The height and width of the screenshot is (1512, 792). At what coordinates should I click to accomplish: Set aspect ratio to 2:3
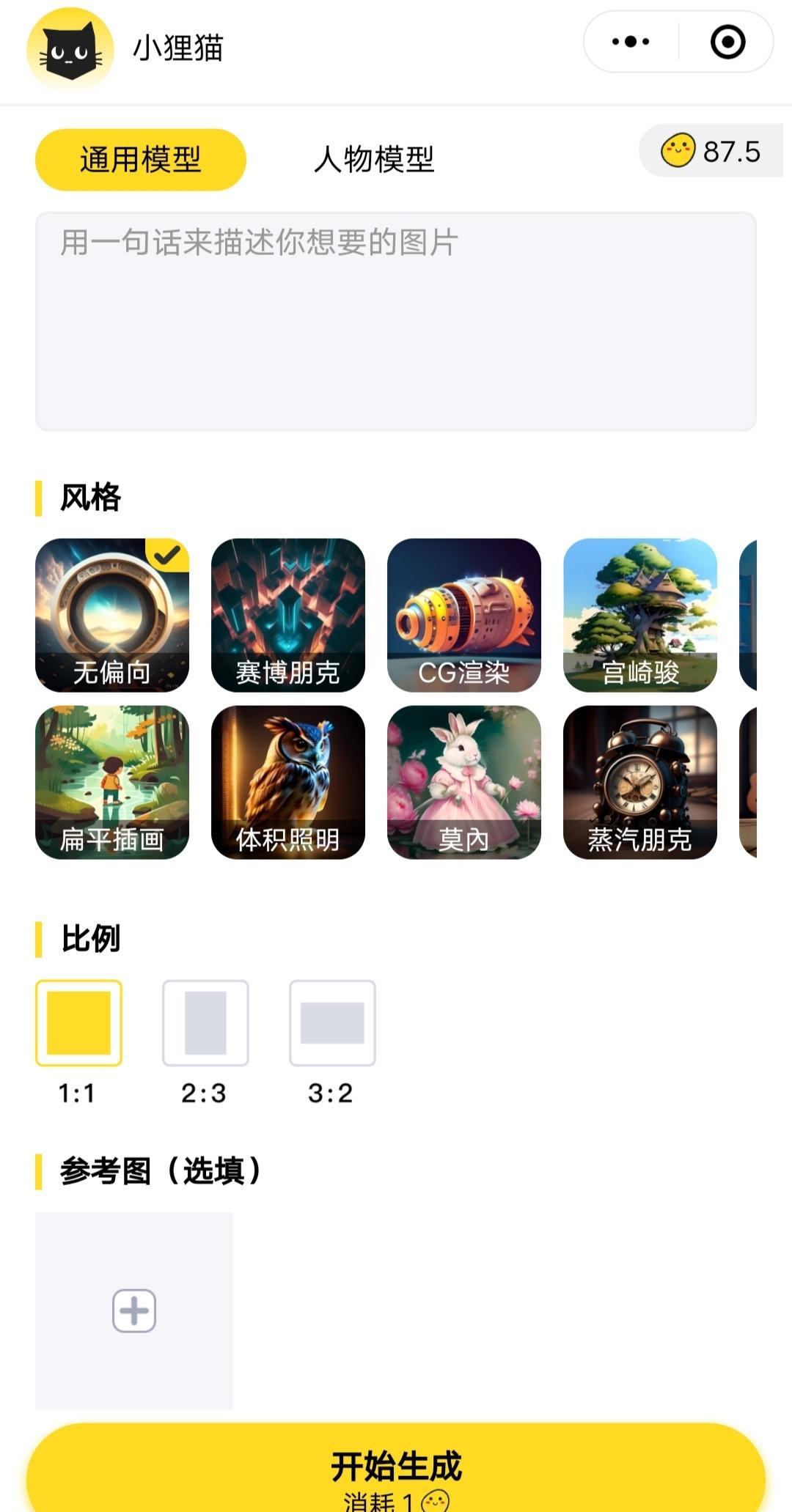[x=205, y=1022]
